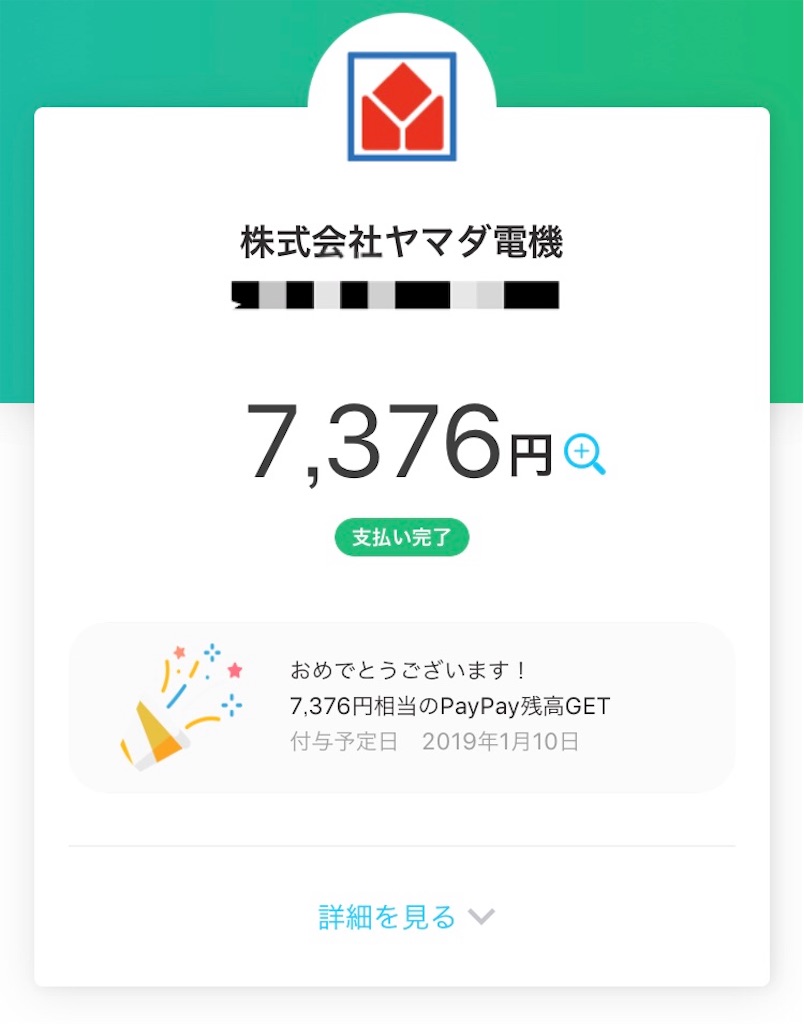
Task: Expand 詳細を見る to view payment details
Action: click(x=405, y=916)
